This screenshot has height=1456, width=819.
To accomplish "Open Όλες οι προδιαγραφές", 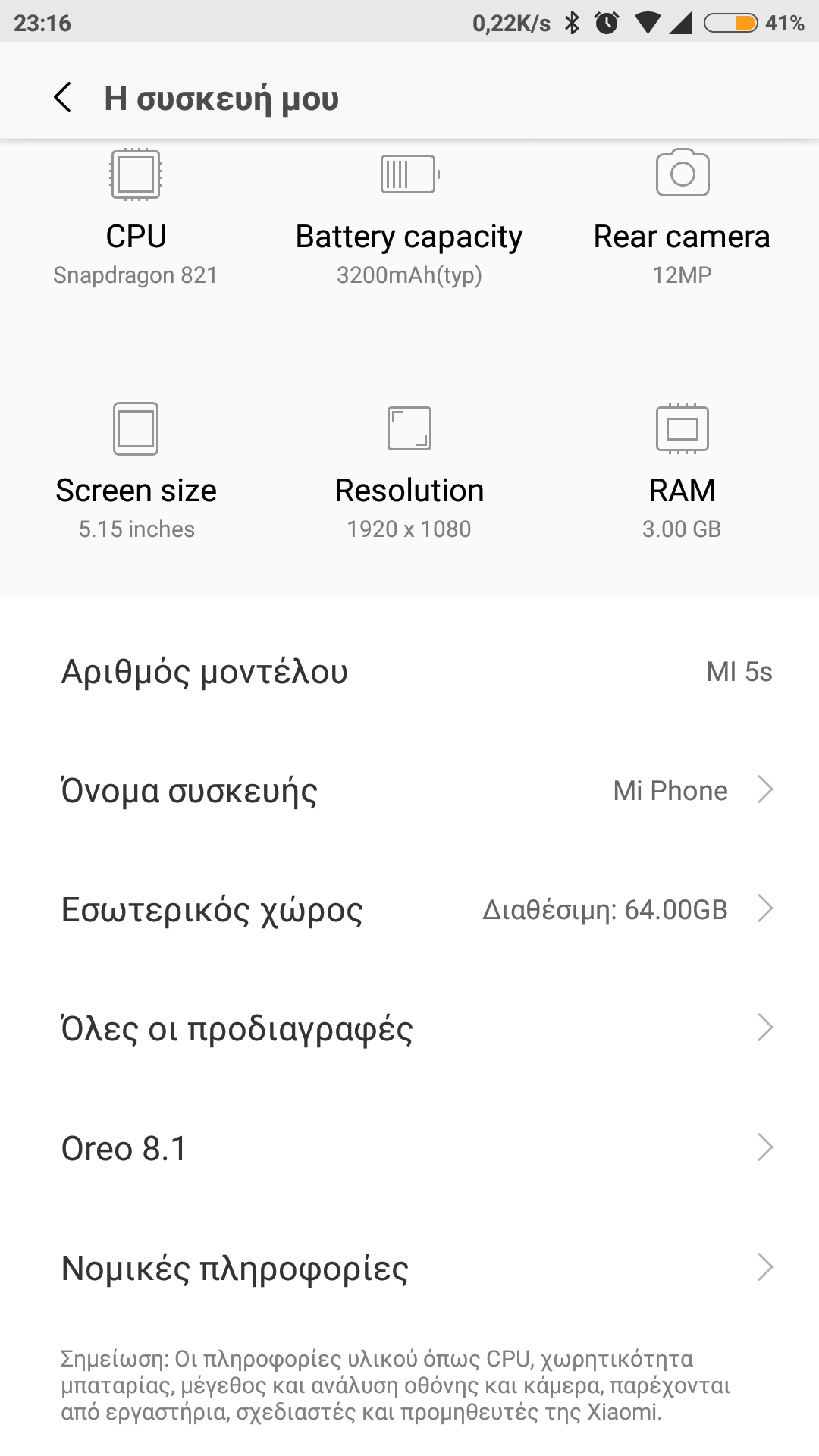I will 409,1028.
